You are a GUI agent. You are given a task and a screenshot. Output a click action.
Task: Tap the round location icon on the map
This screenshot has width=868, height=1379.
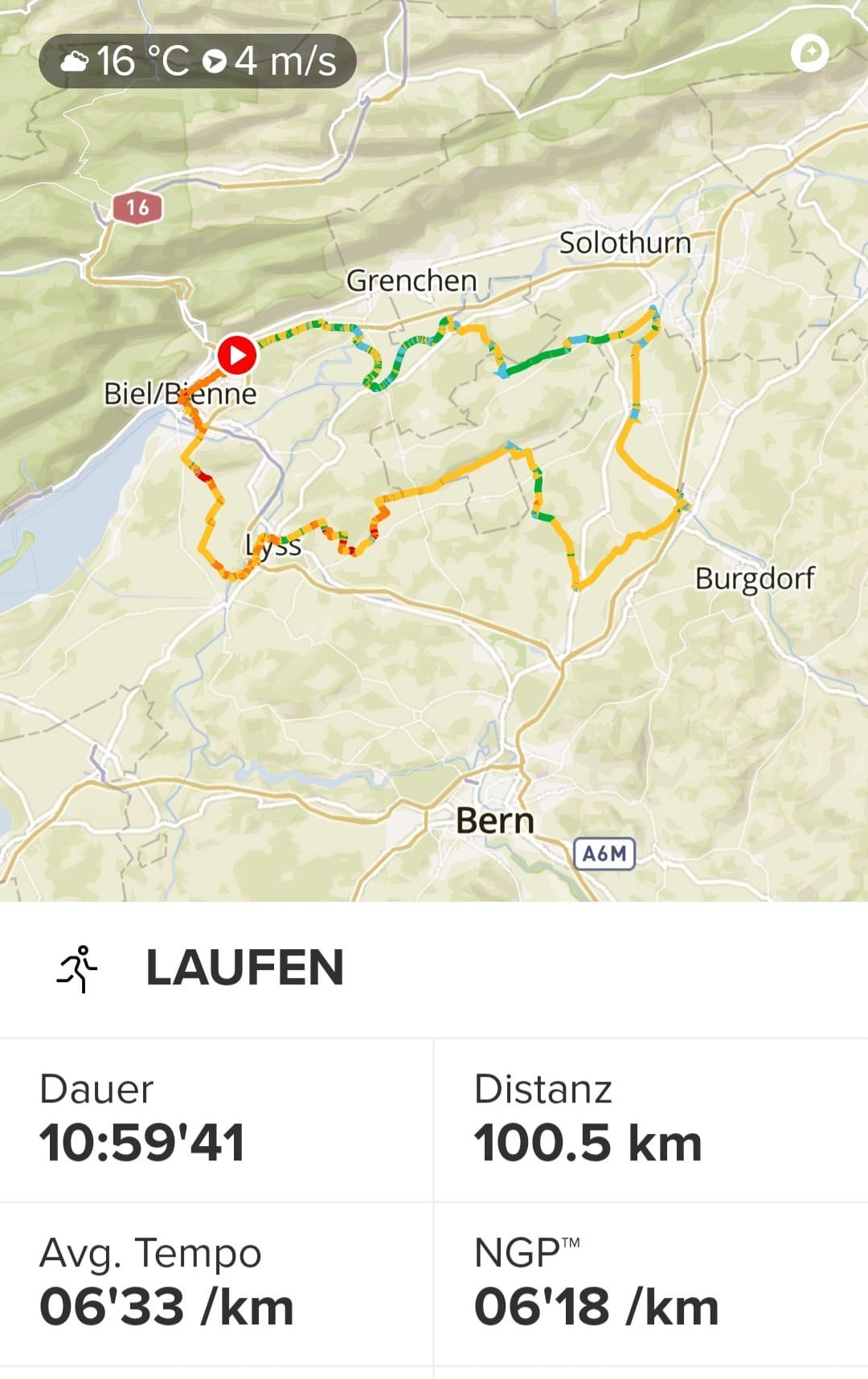coord(809,53)
